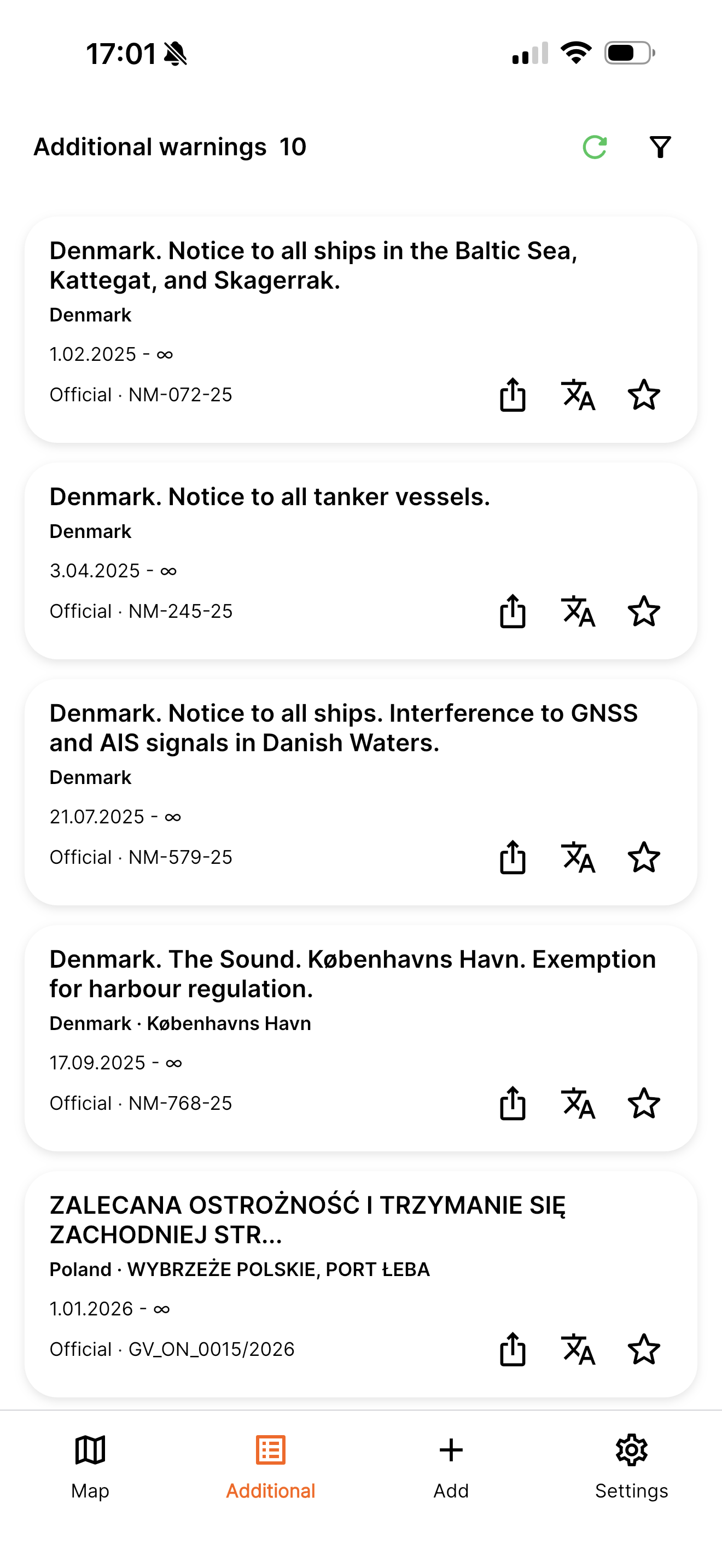Open the NM-768-25 harbour regulation notice
722x1568 pixels.
(x=274, y=974)
